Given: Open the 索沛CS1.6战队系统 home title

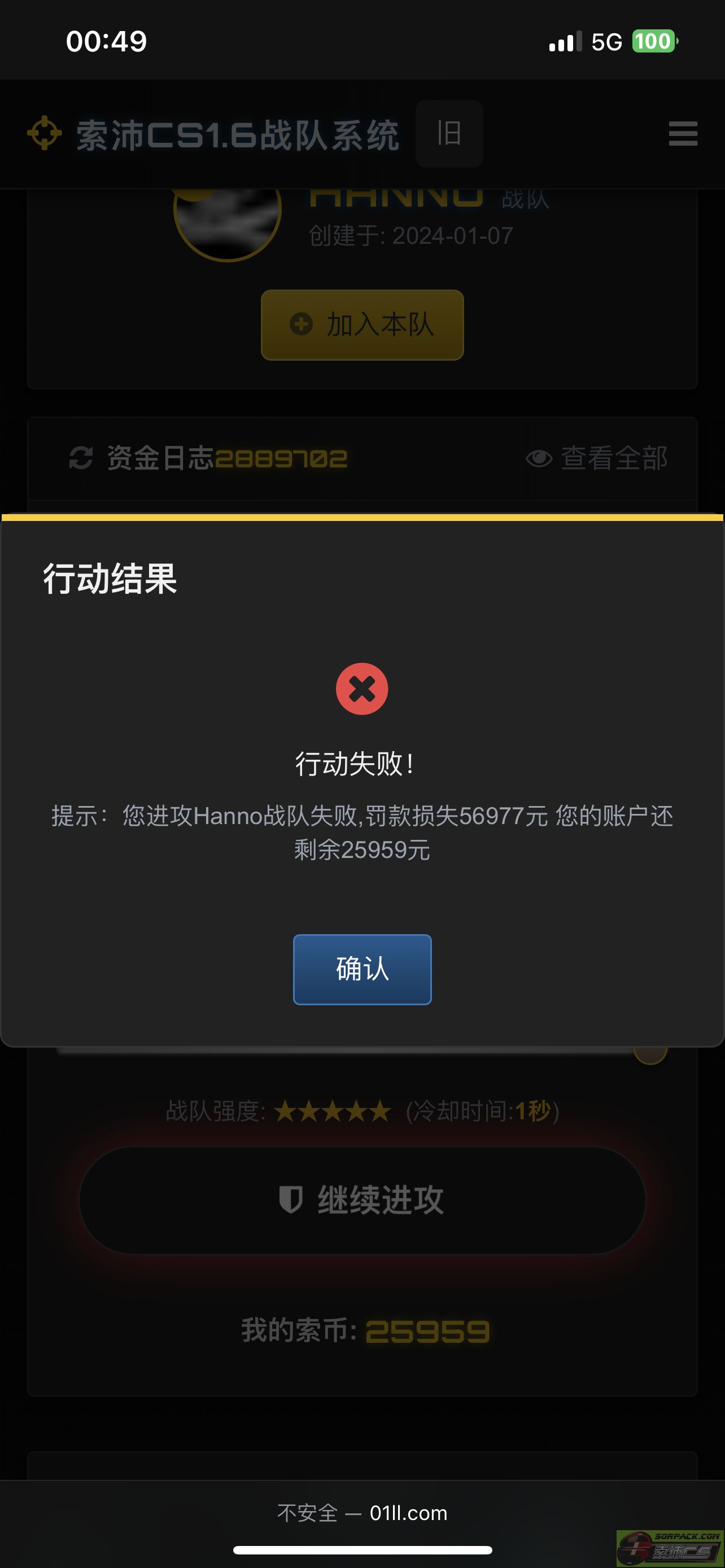Looking at the screenshot, I should tap(237, 134).
